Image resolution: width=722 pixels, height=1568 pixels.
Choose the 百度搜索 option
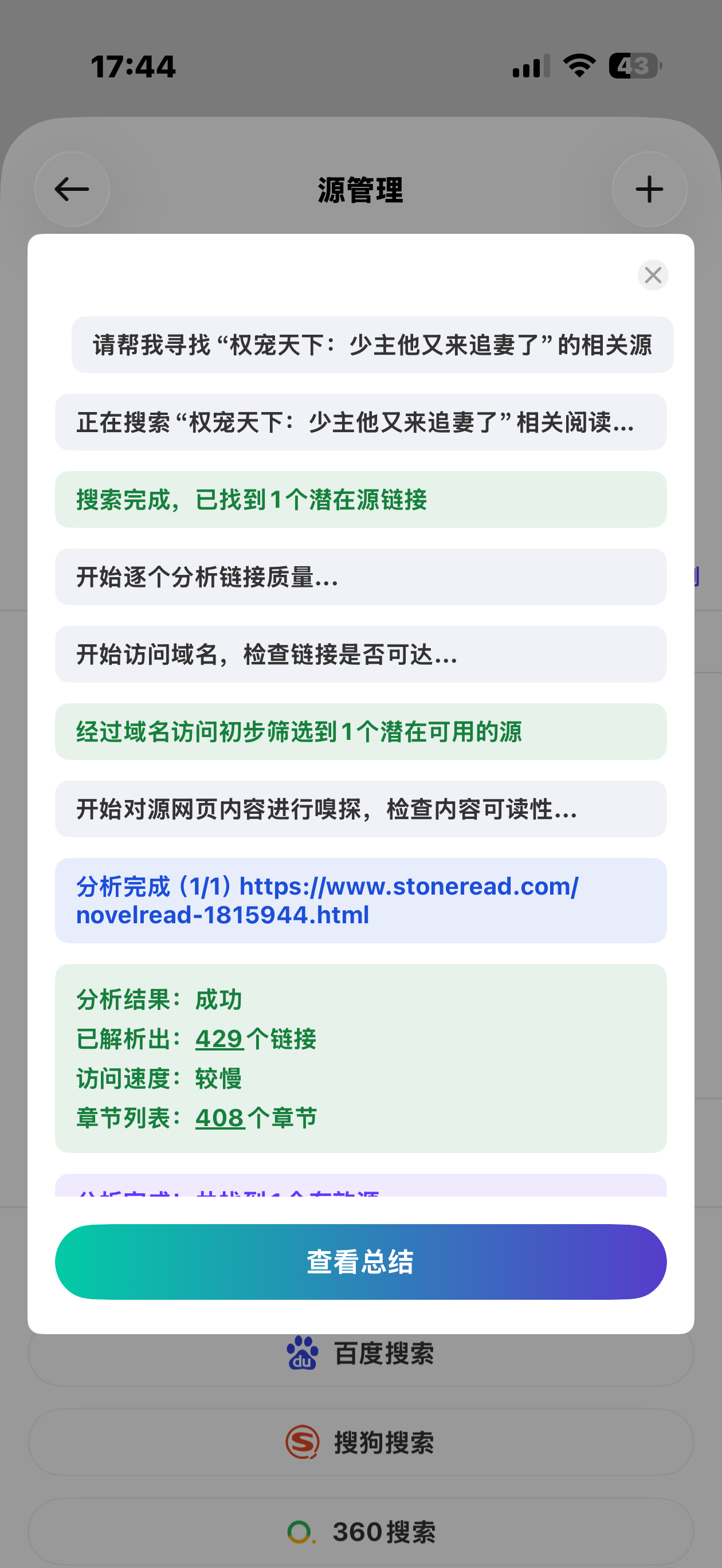tap(383, 1354)
